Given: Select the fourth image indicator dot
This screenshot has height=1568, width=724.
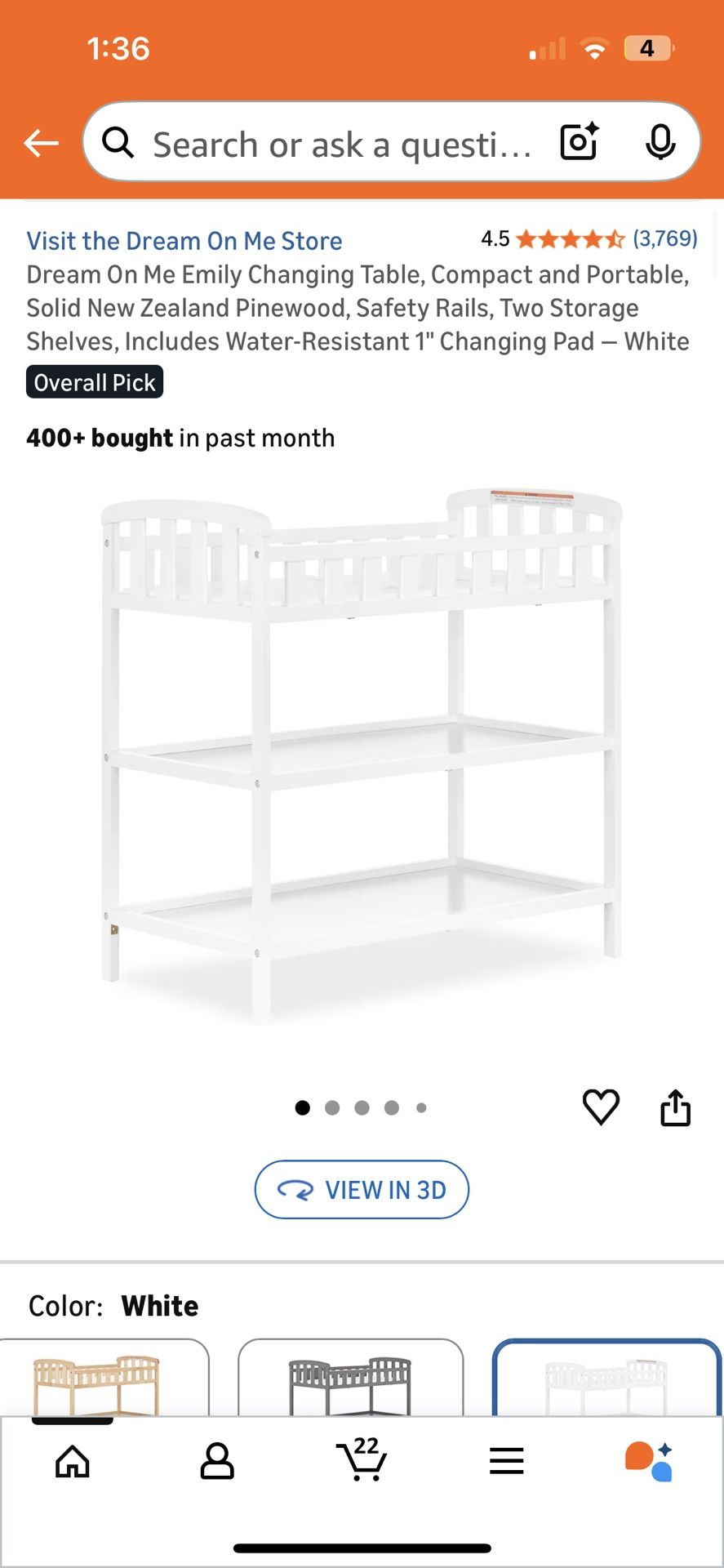Looking at the screenshot, I should (393, 1107).
